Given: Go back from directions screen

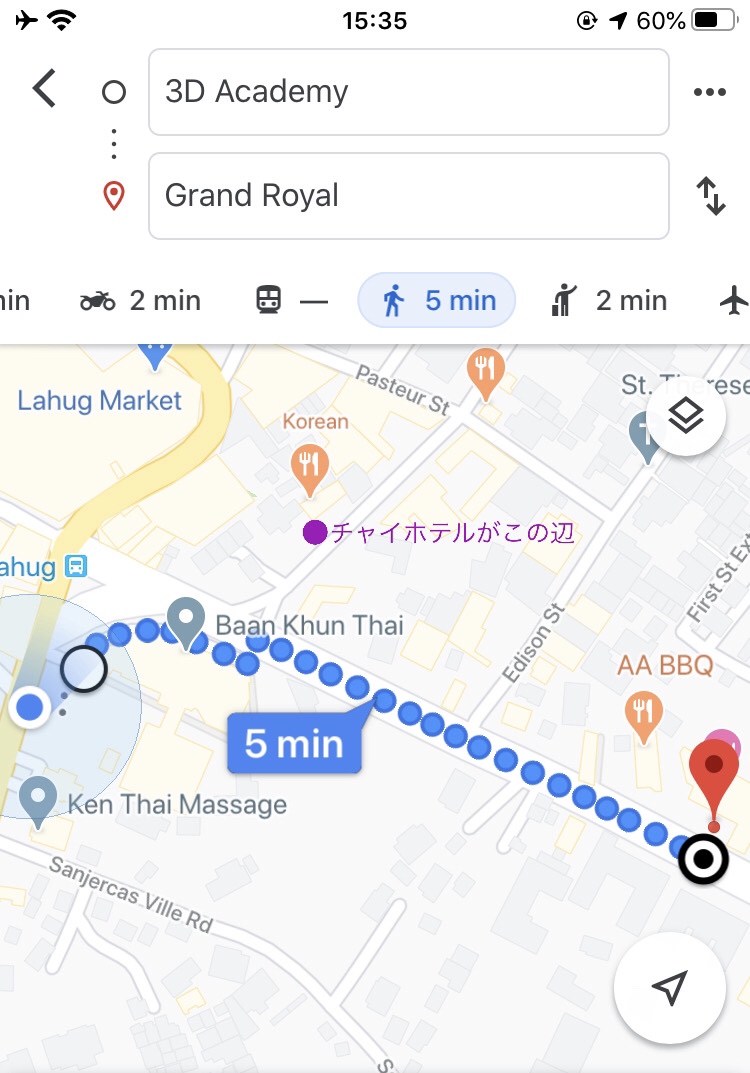Looking at the screenshot, I should coord(44,90).
